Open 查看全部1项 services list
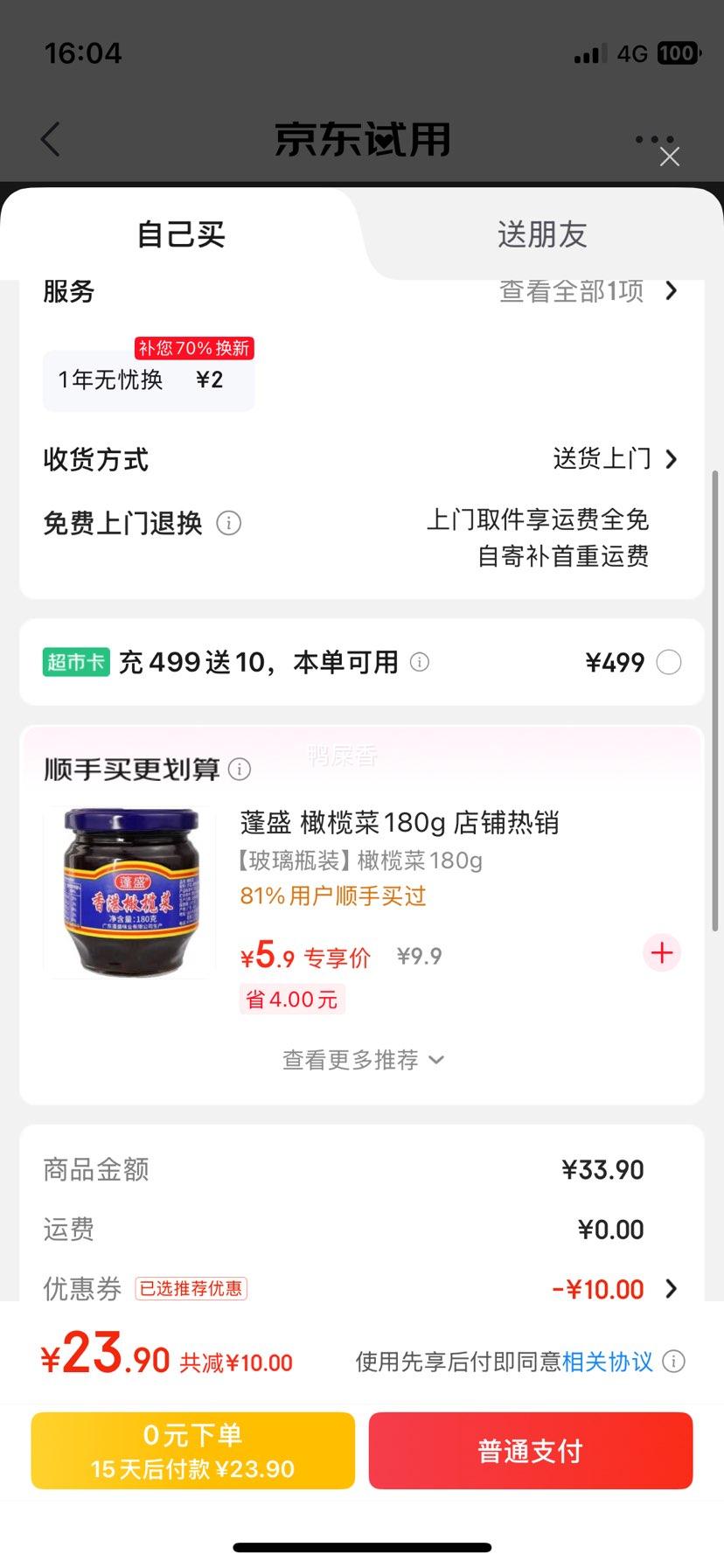The image size is (724, 1568). coord(588,290)
